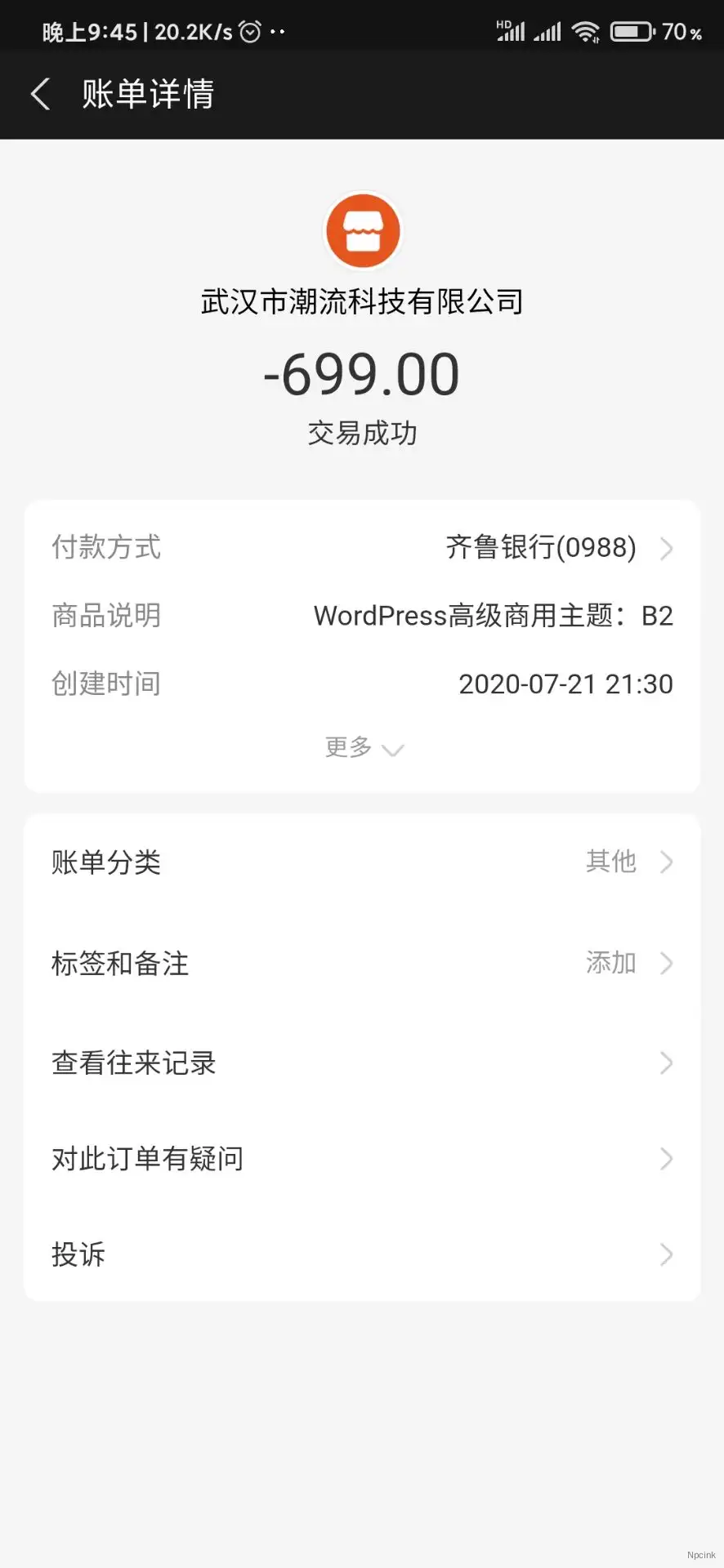Tap the -699.00 amount display

click(362, 374)
